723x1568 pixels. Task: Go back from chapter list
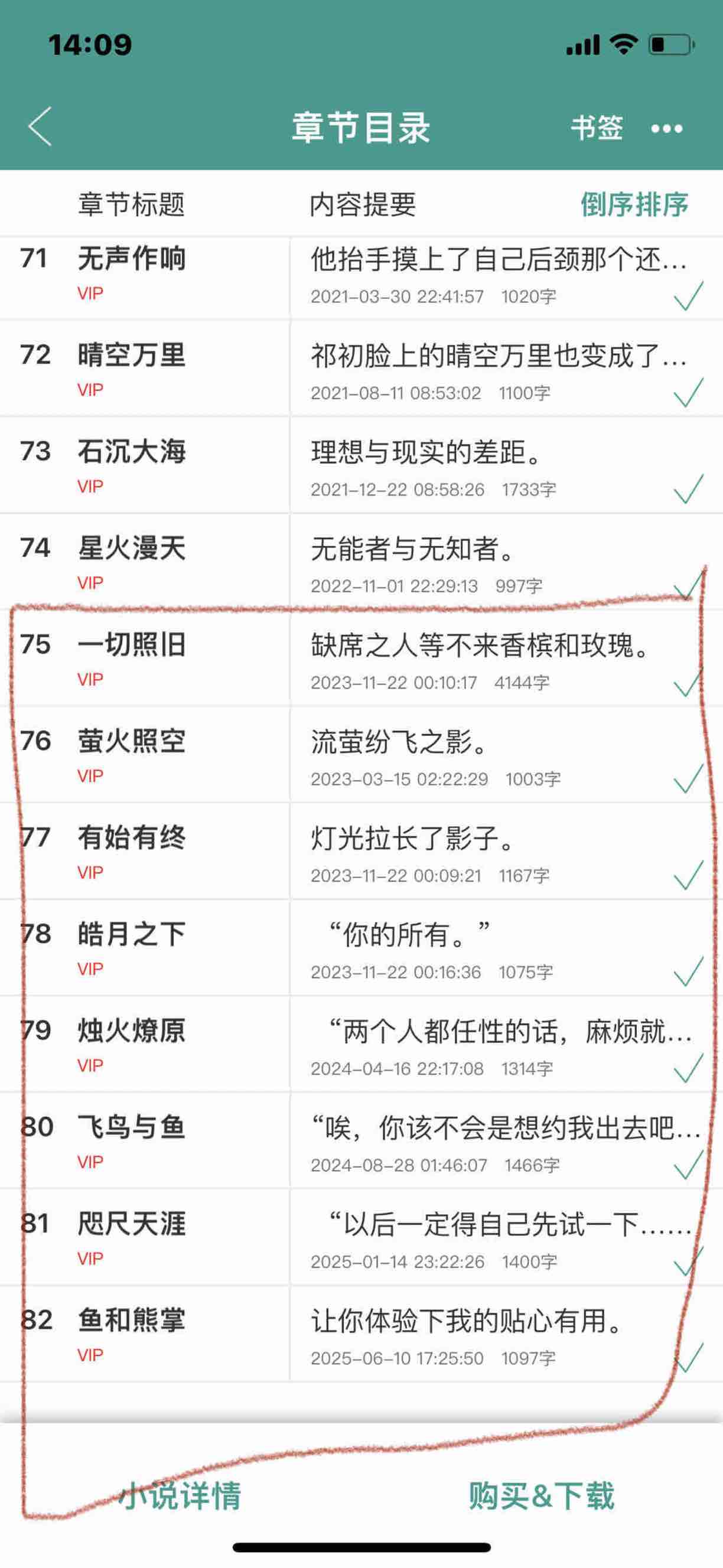(40, 127)
